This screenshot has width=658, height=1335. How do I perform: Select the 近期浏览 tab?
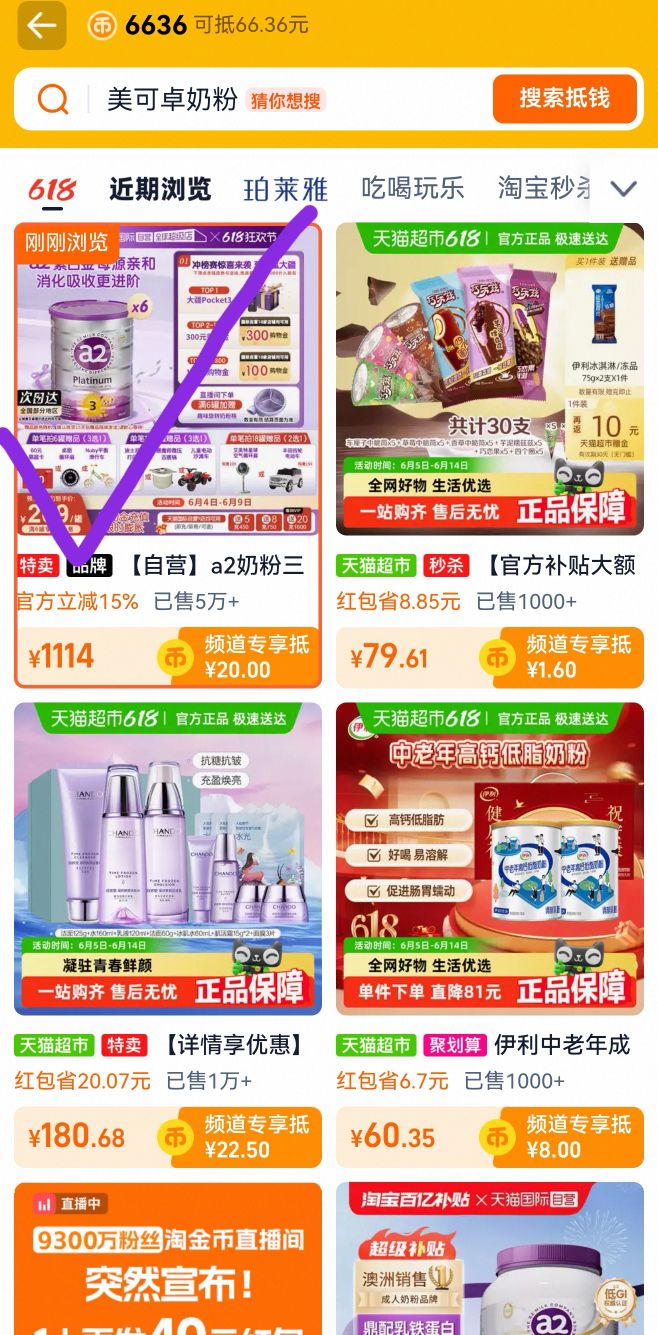[x=160, y=189]
